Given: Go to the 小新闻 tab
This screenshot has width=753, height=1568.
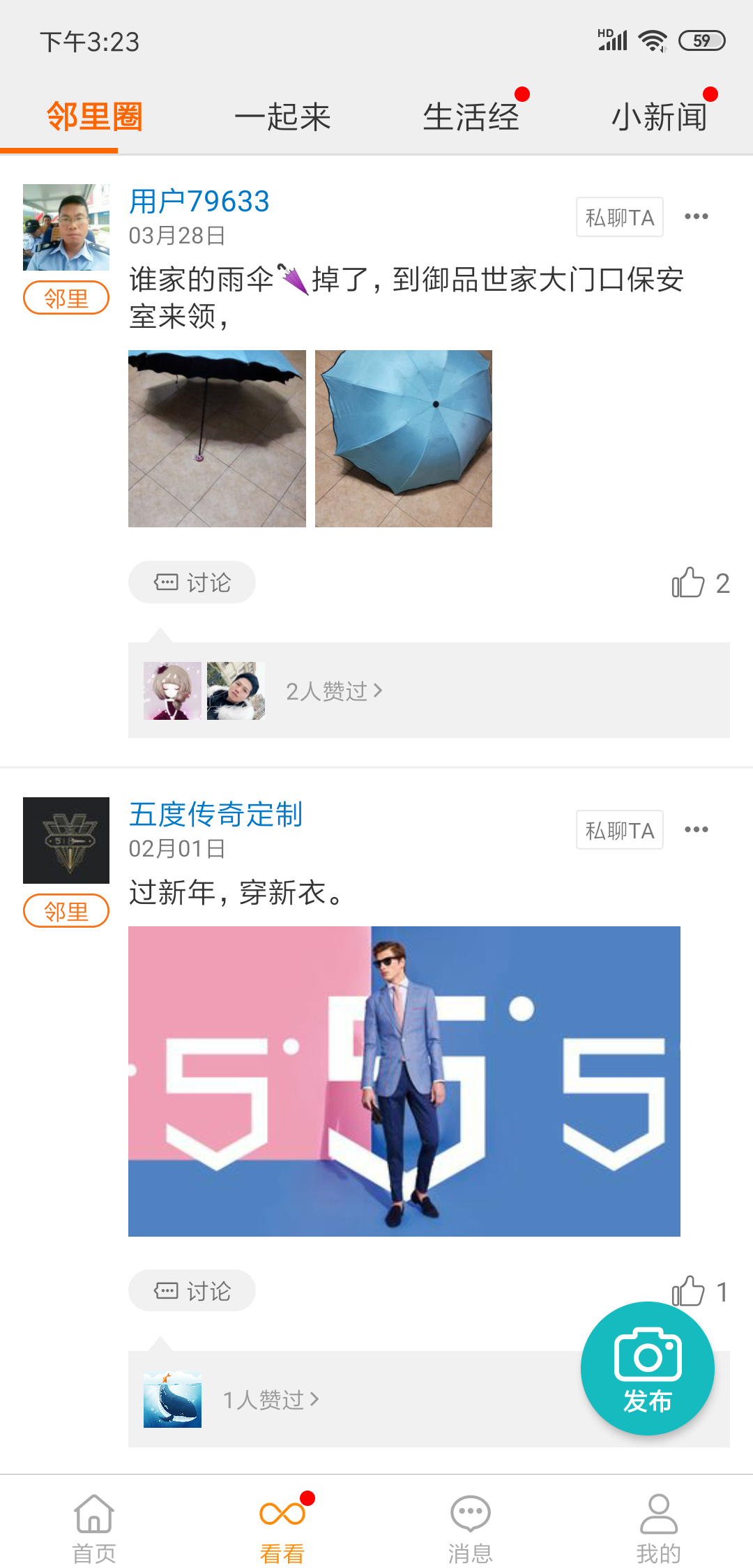Looking at the screenshot, I should [659, 116].
